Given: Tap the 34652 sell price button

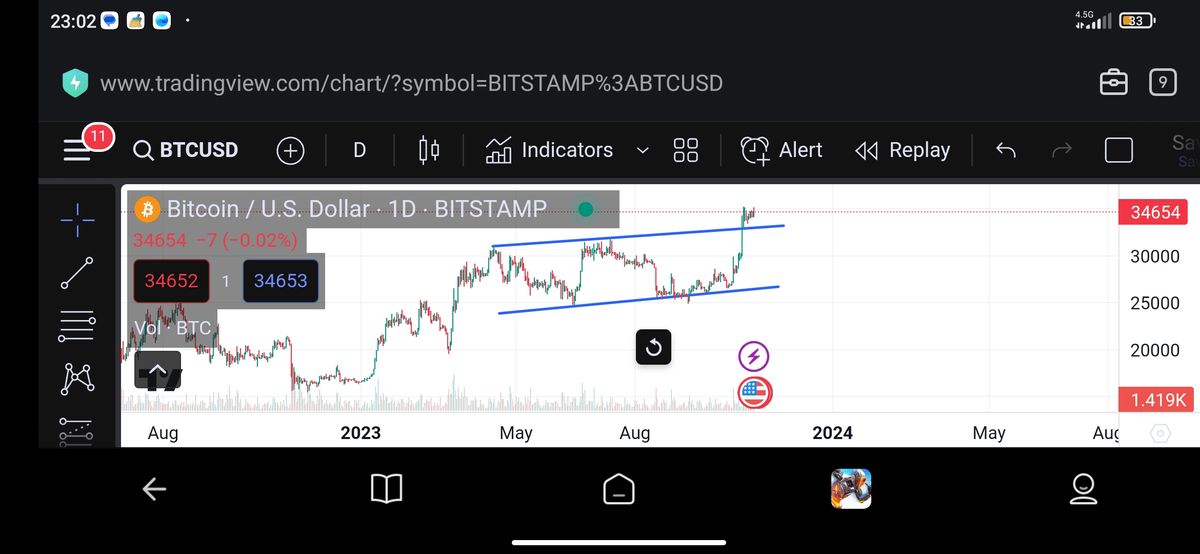Looking at the screenshot, I should click(x=171, y=281).
